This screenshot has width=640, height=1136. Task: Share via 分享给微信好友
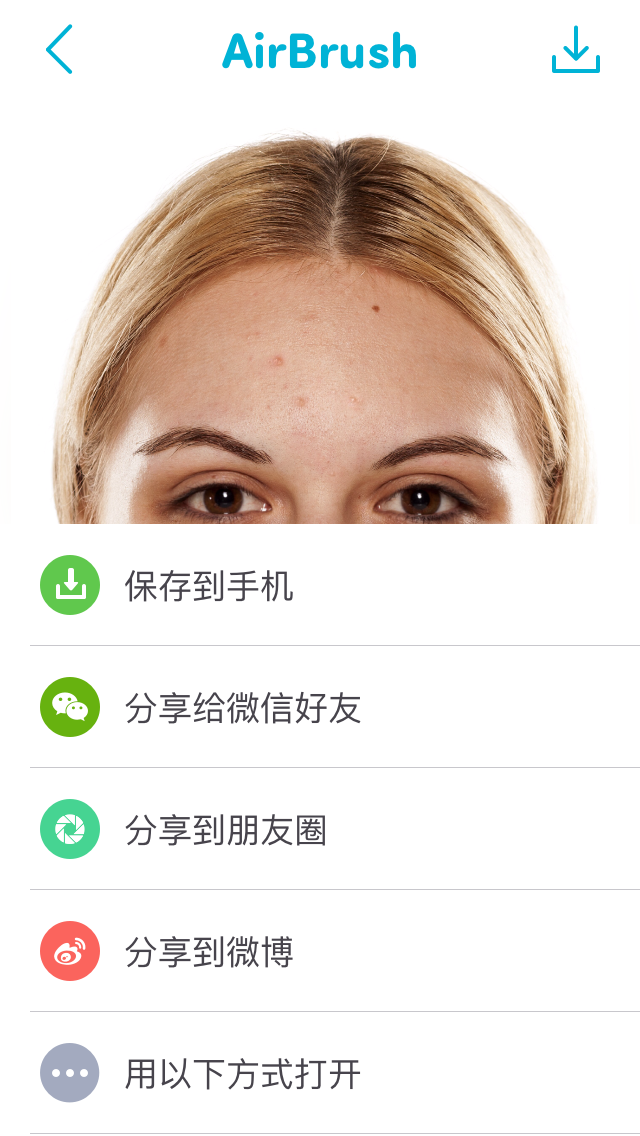[x=320, y=707]
